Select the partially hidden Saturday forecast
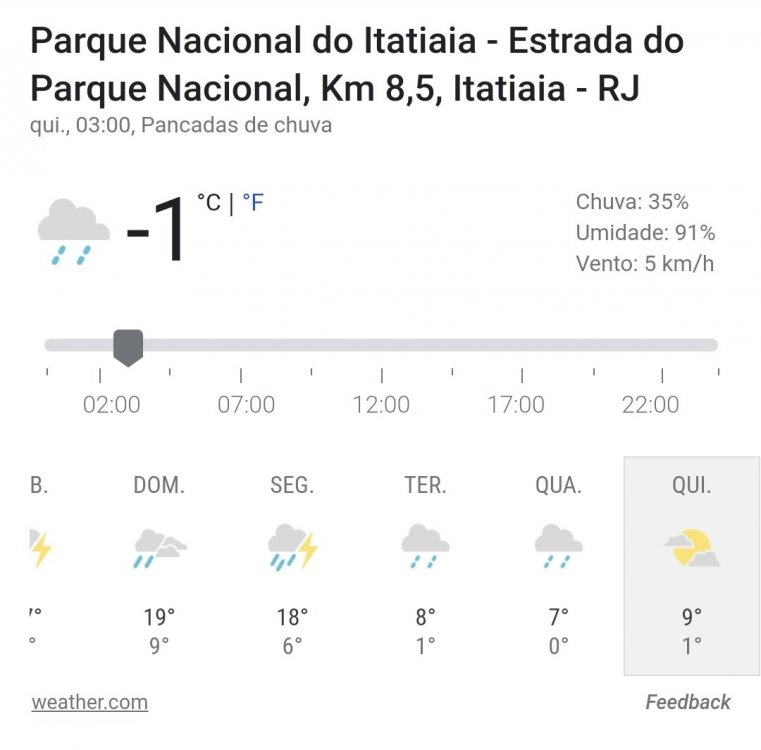Screen dimensions: 761x750 tap(38, 565)
